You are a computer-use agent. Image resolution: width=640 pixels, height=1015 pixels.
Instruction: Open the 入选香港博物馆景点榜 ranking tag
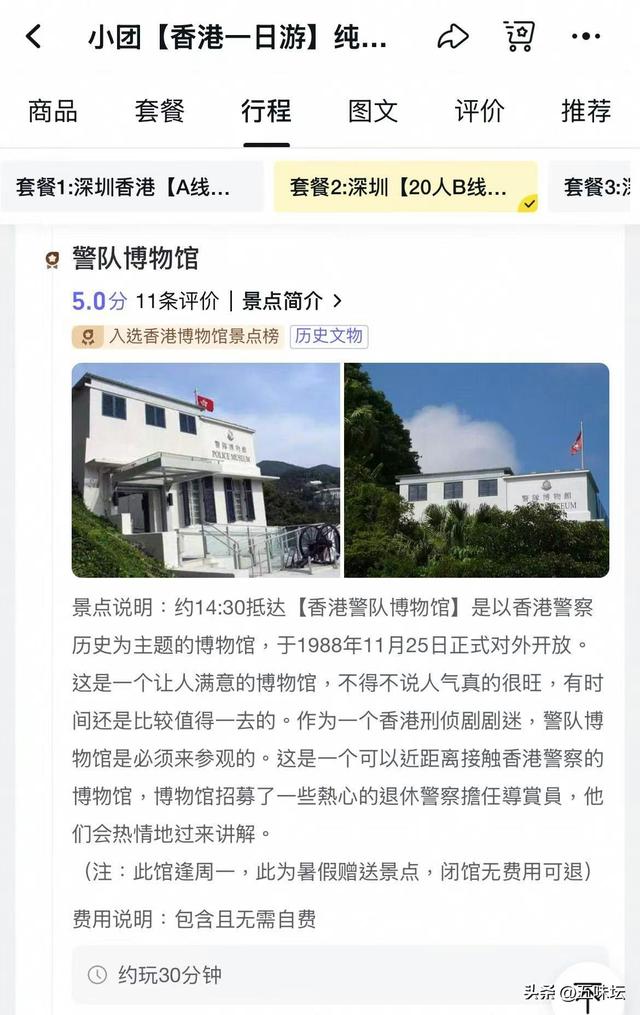pyautogui.click(x=177, y=336)
